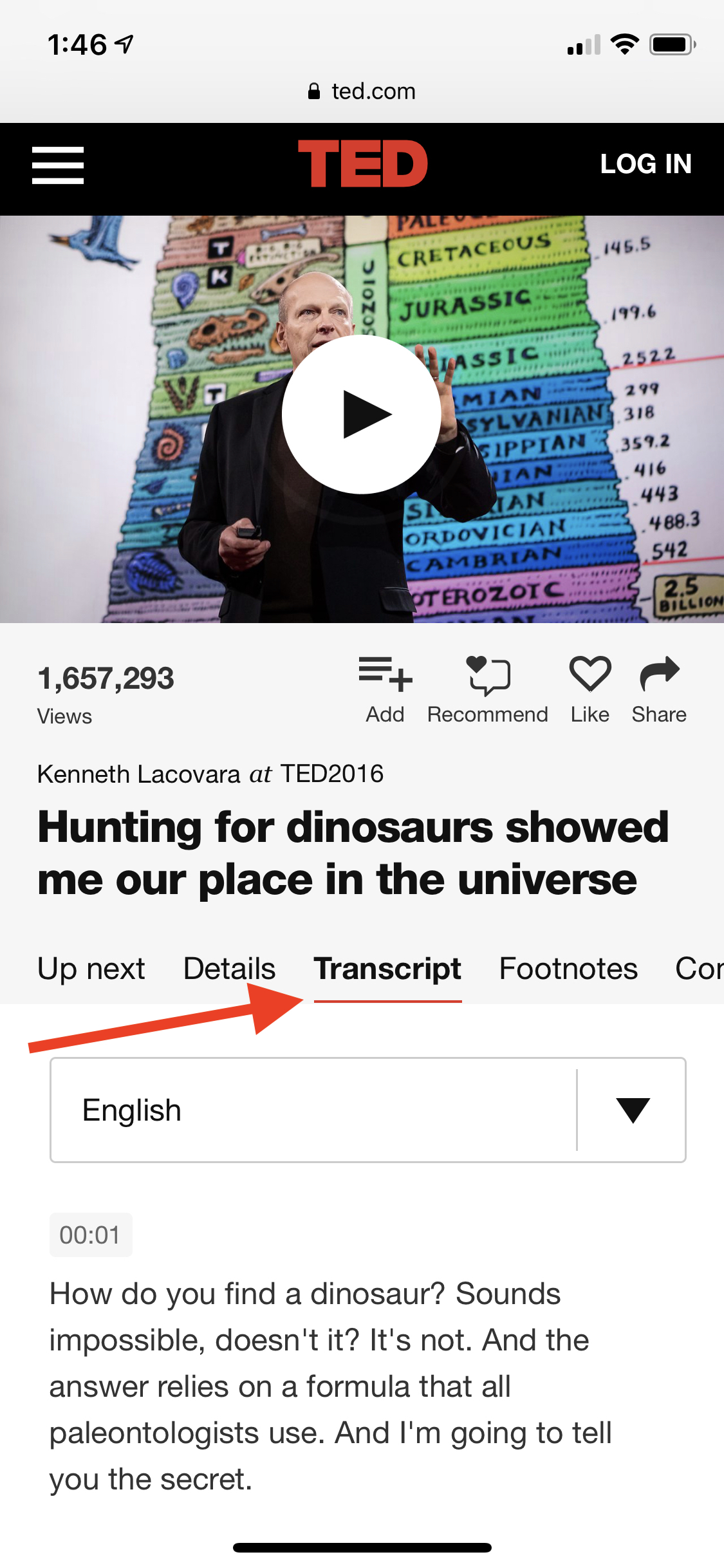
Task: Like this talk
Action: (x=590, y=690)
